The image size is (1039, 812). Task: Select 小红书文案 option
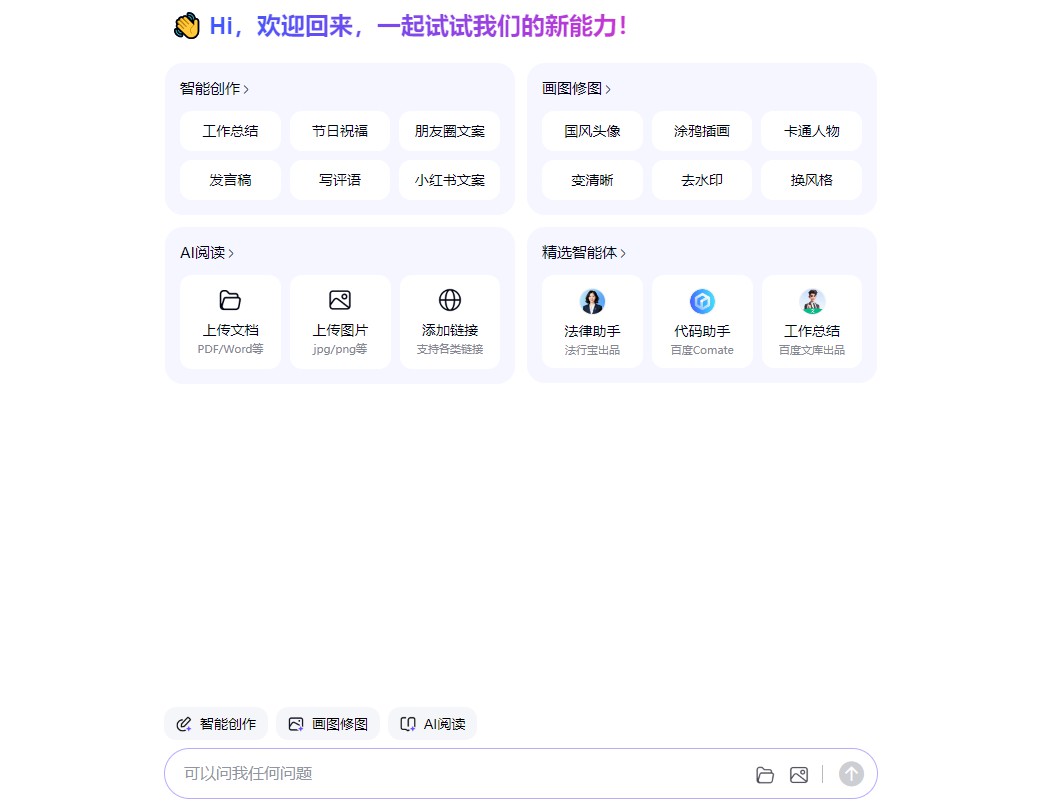click(x=449, y=180)
